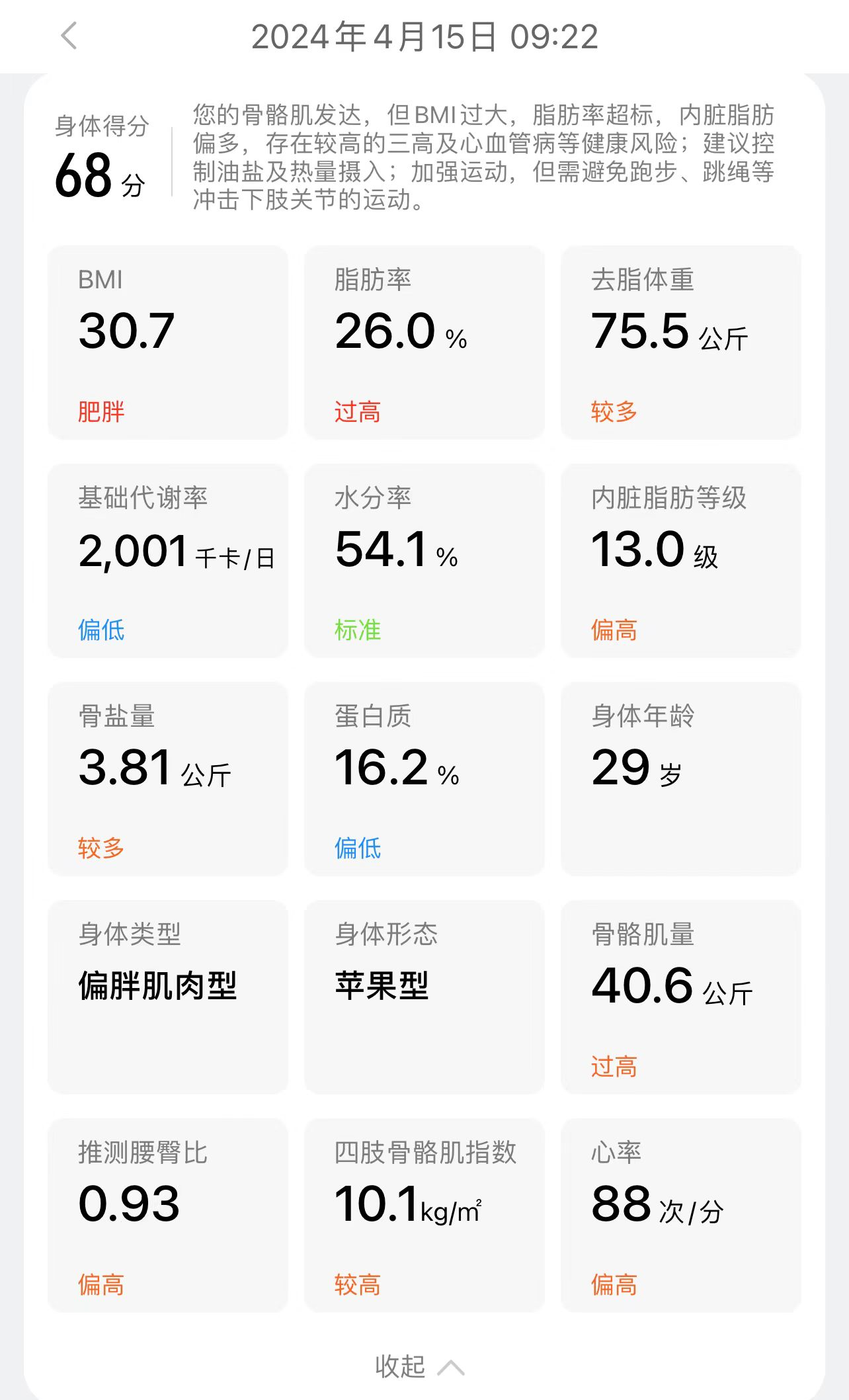Screen dimensions: 849x1400
Task: Tap the 推测腰臀比 0.93 card
Action: point(168,1215)
